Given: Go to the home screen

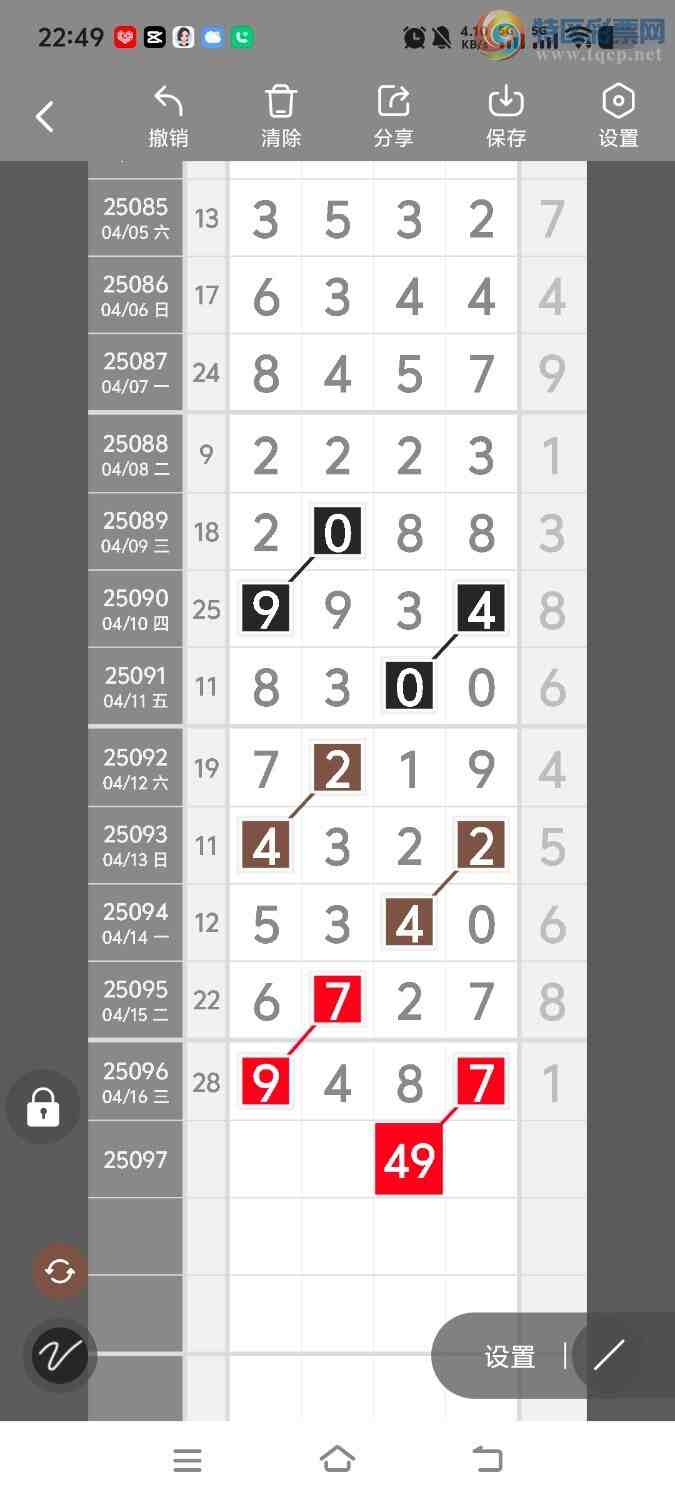Looking at the screenshot, I should pos(337,1460).
